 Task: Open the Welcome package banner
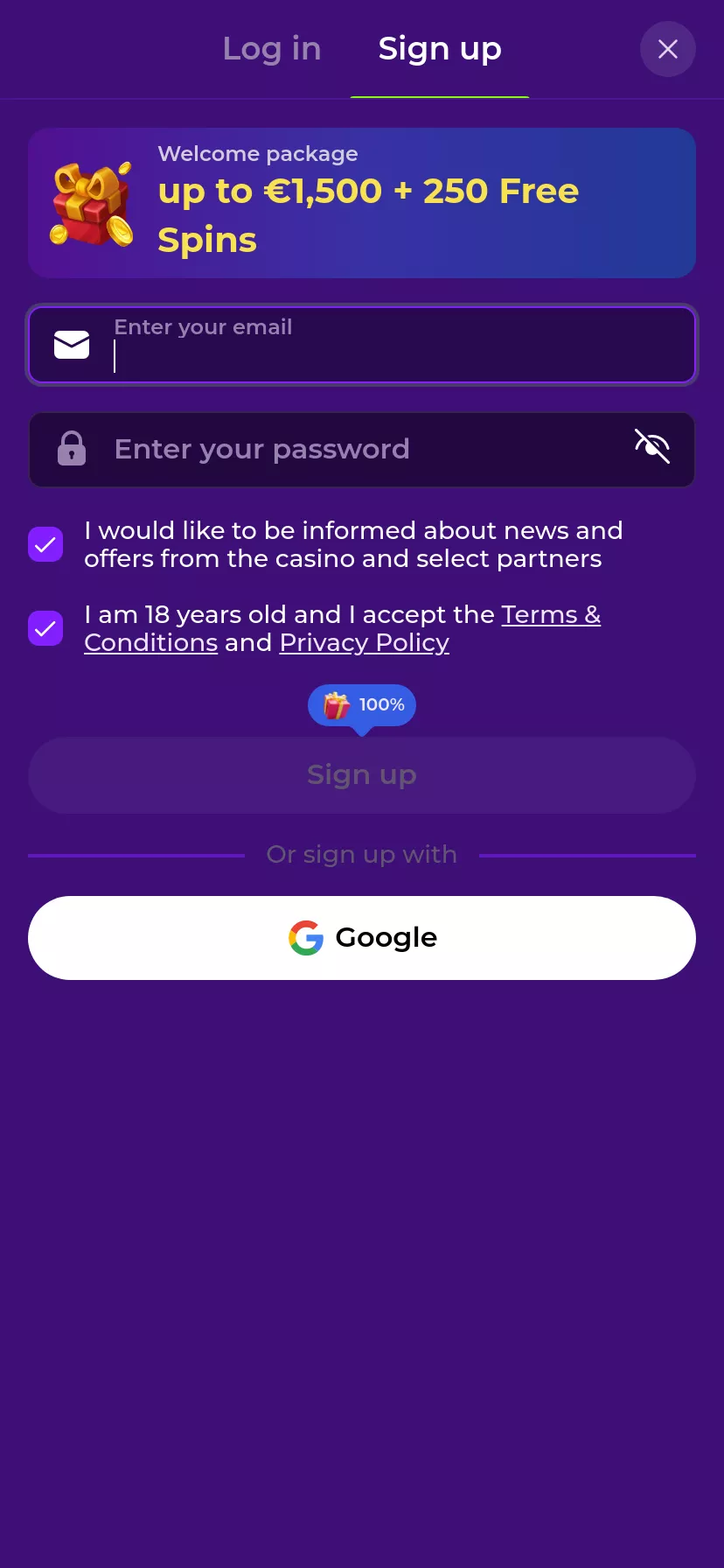362,203
